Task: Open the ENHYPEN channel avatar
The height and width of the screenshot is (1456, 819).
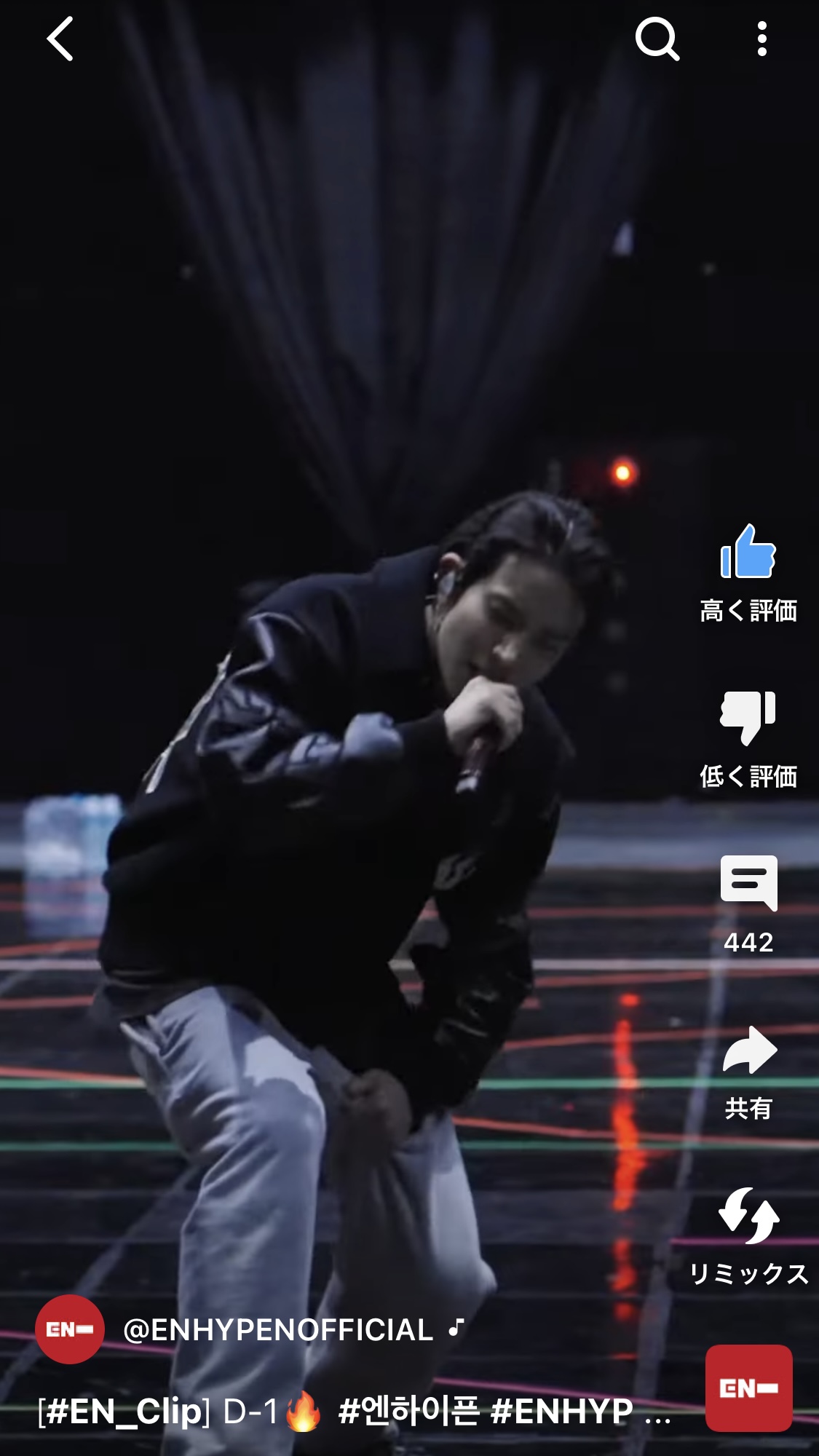Action: 70,1329
